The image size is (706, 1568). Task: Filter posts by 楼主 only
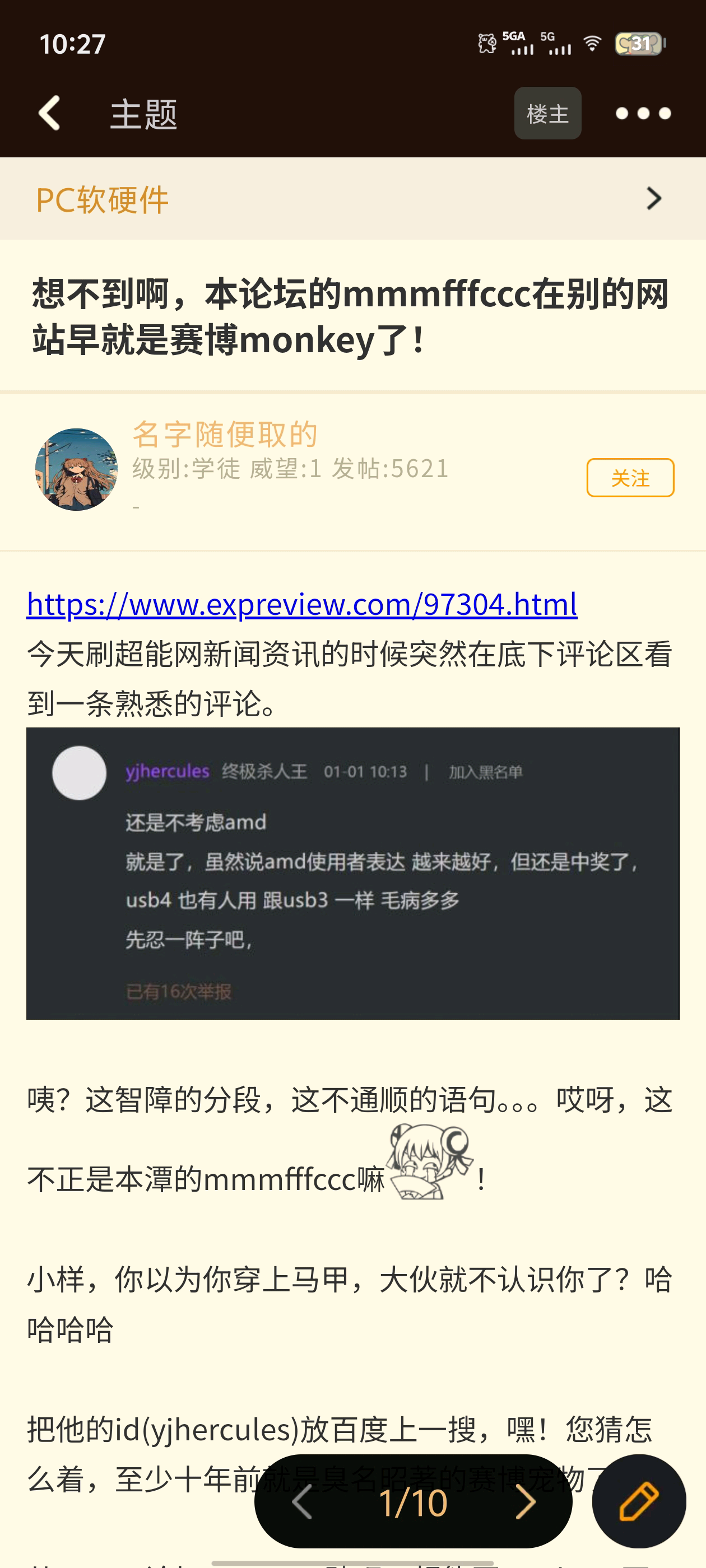[x=547, y=113]
